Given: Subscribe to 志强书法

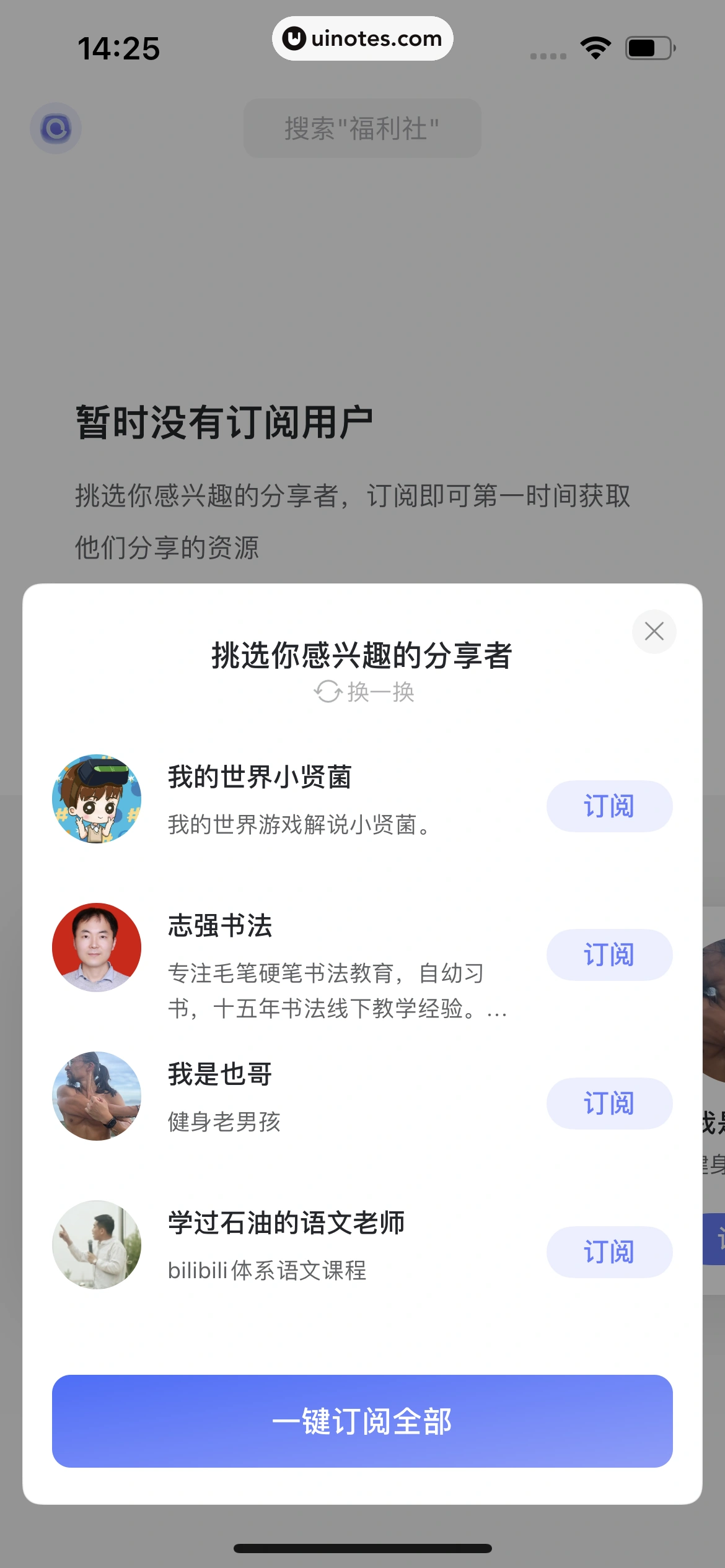Looking at the screenshot, I should [609, 954].
